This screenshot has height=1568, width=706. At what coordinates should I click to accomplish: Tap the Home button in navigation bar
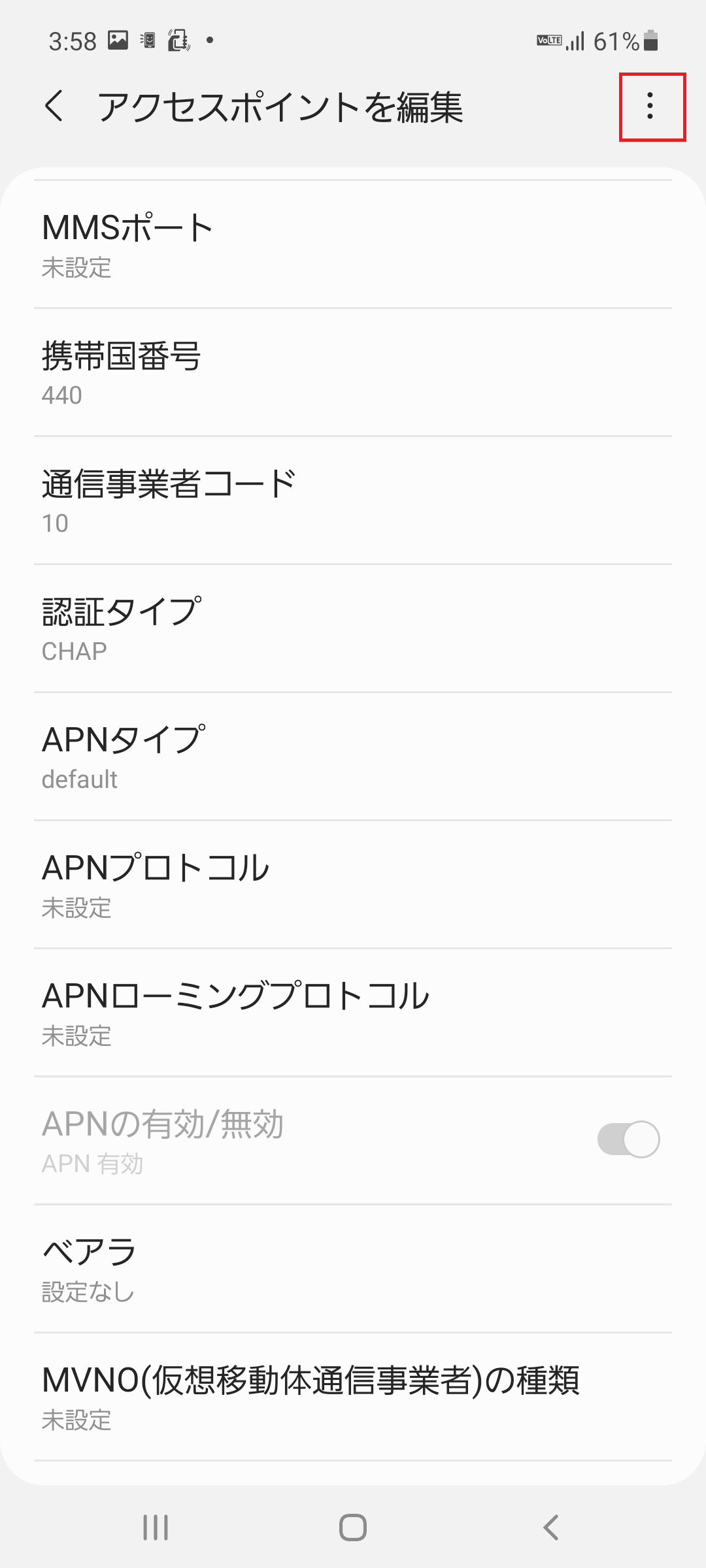point(353,1527)
